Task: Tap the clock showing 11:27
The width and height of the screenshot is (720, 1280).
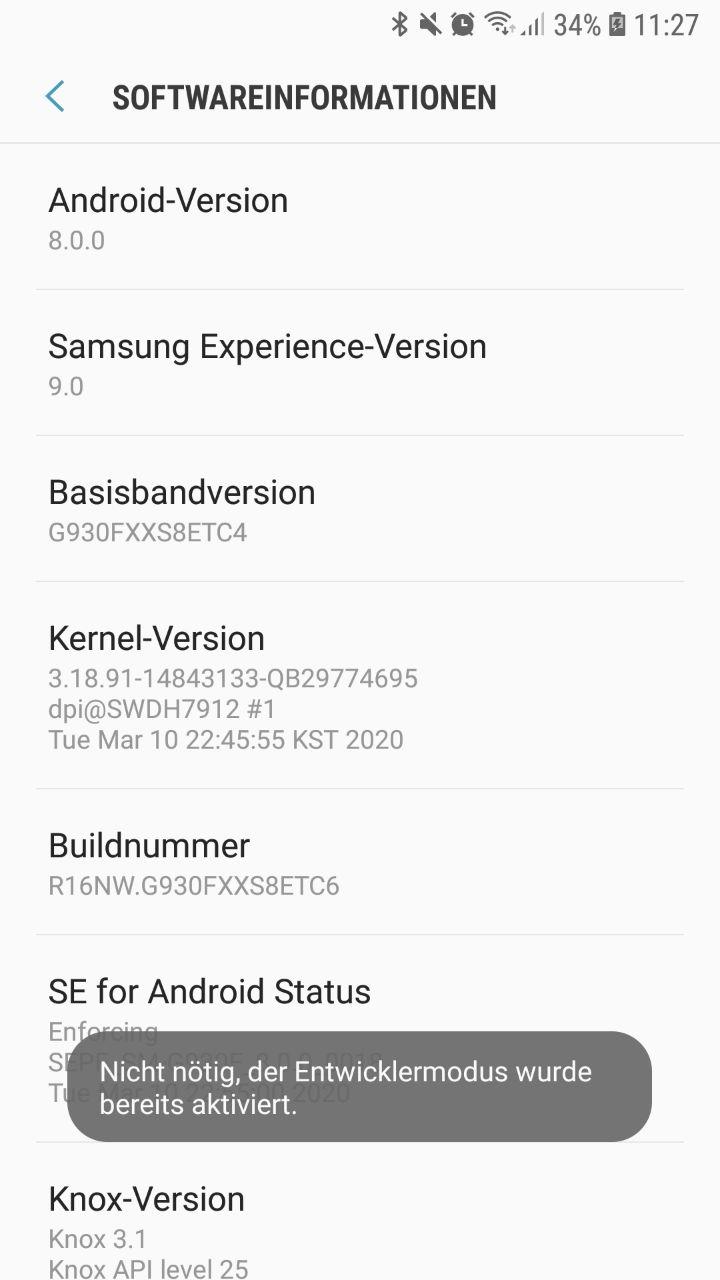Action: pyautogui.click(x=665, y=25)
